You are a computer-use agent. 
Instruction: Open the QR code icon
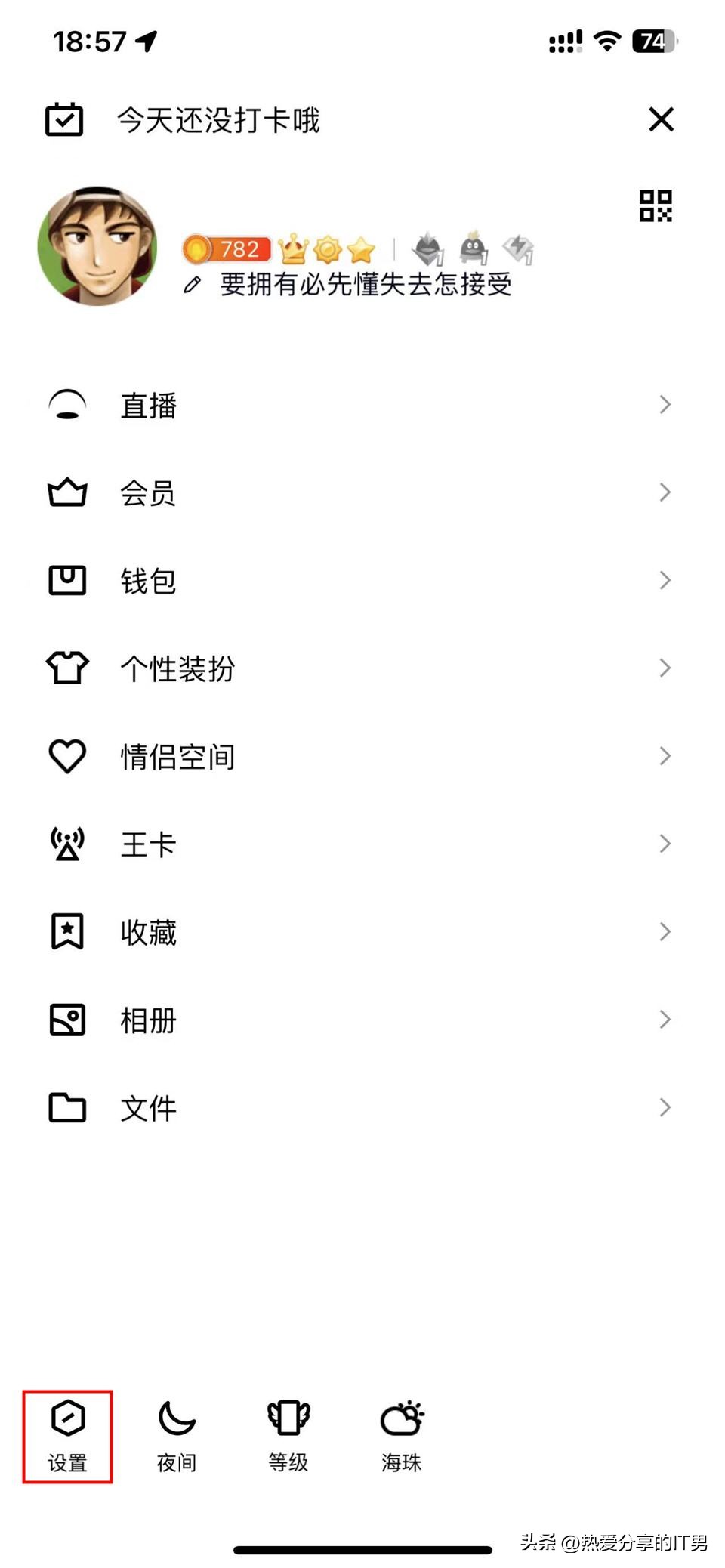click(x=655, y=205)
